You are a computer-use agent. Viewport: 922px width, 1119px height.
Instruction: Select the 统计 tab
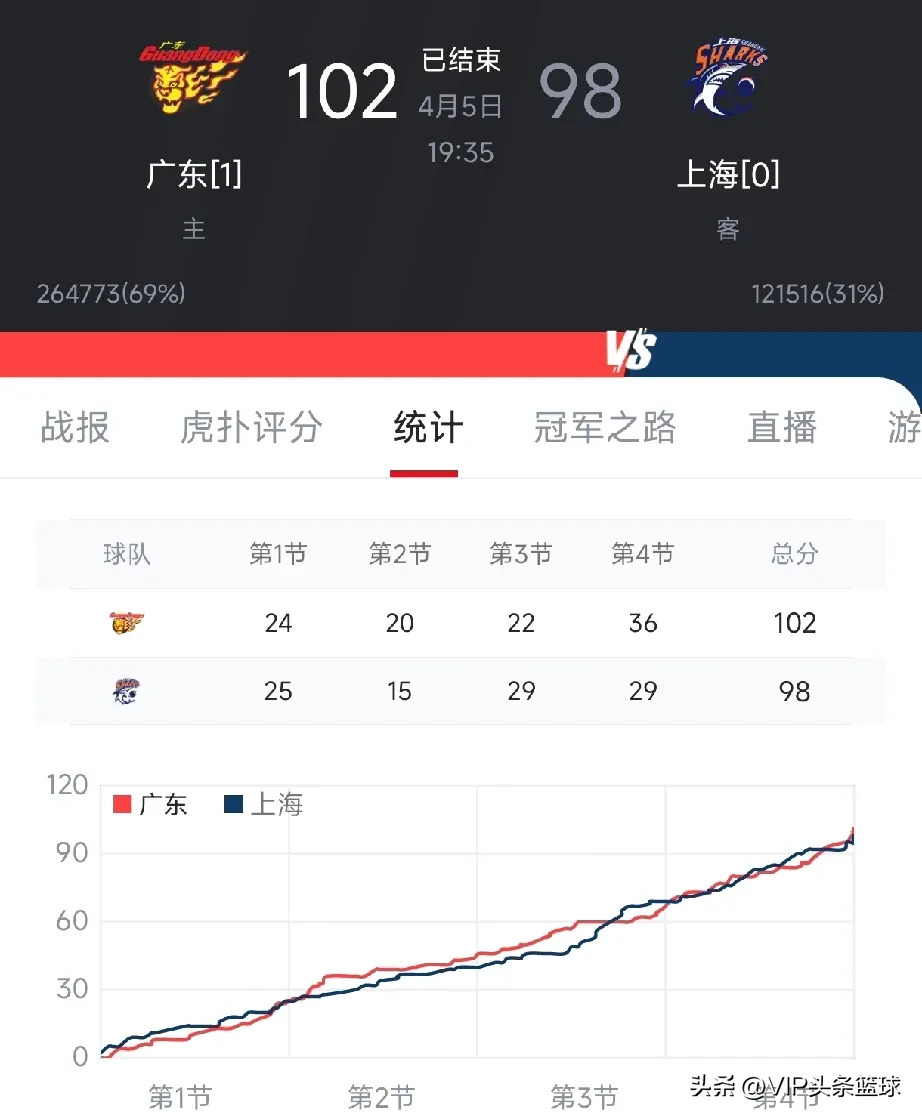coord(428,428)
